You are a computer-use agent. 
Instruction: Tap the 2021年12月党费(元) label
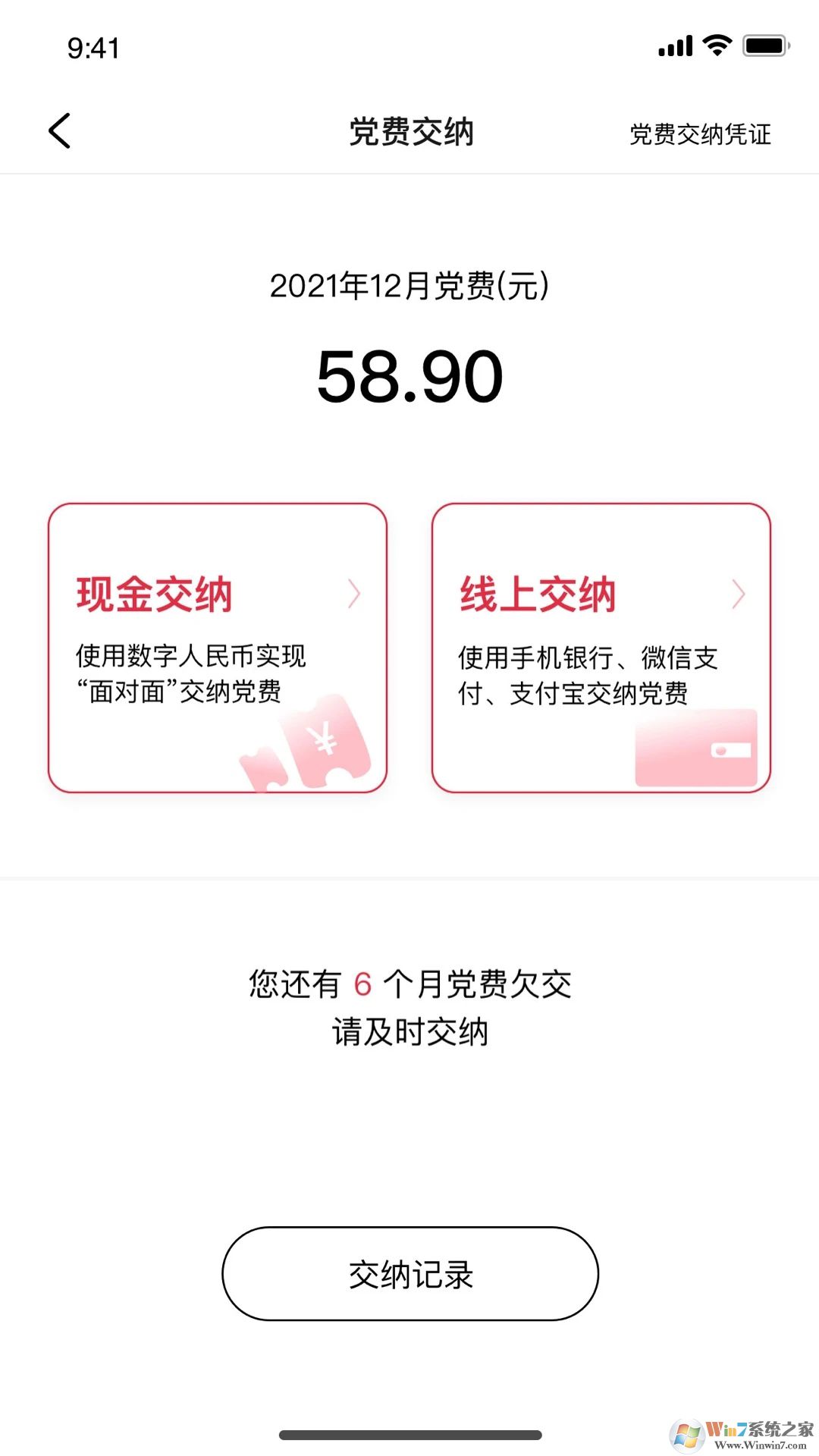tap(409, 287)
